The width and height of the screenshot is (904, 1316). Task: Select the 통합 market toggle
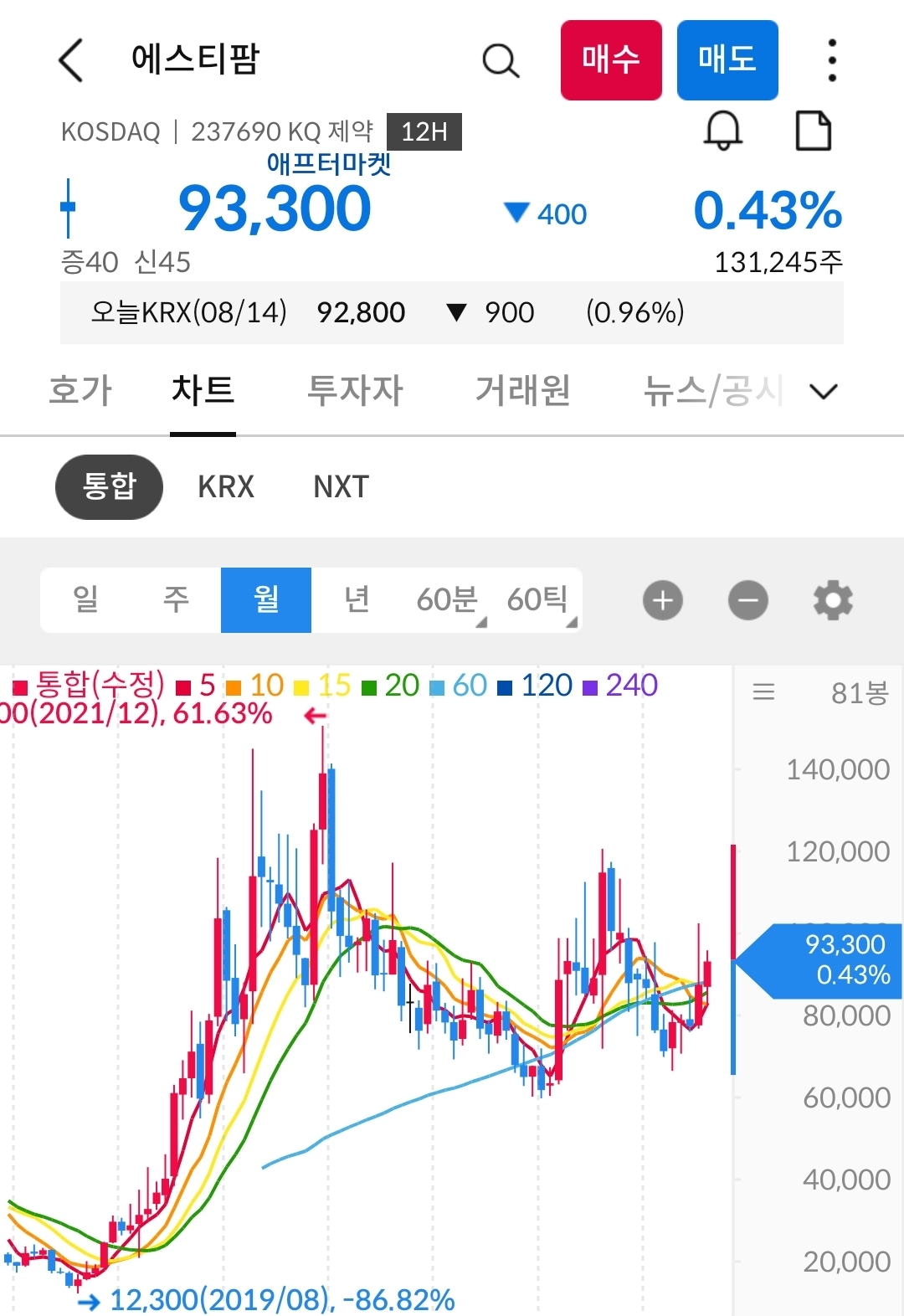click(x=109, y=486)
